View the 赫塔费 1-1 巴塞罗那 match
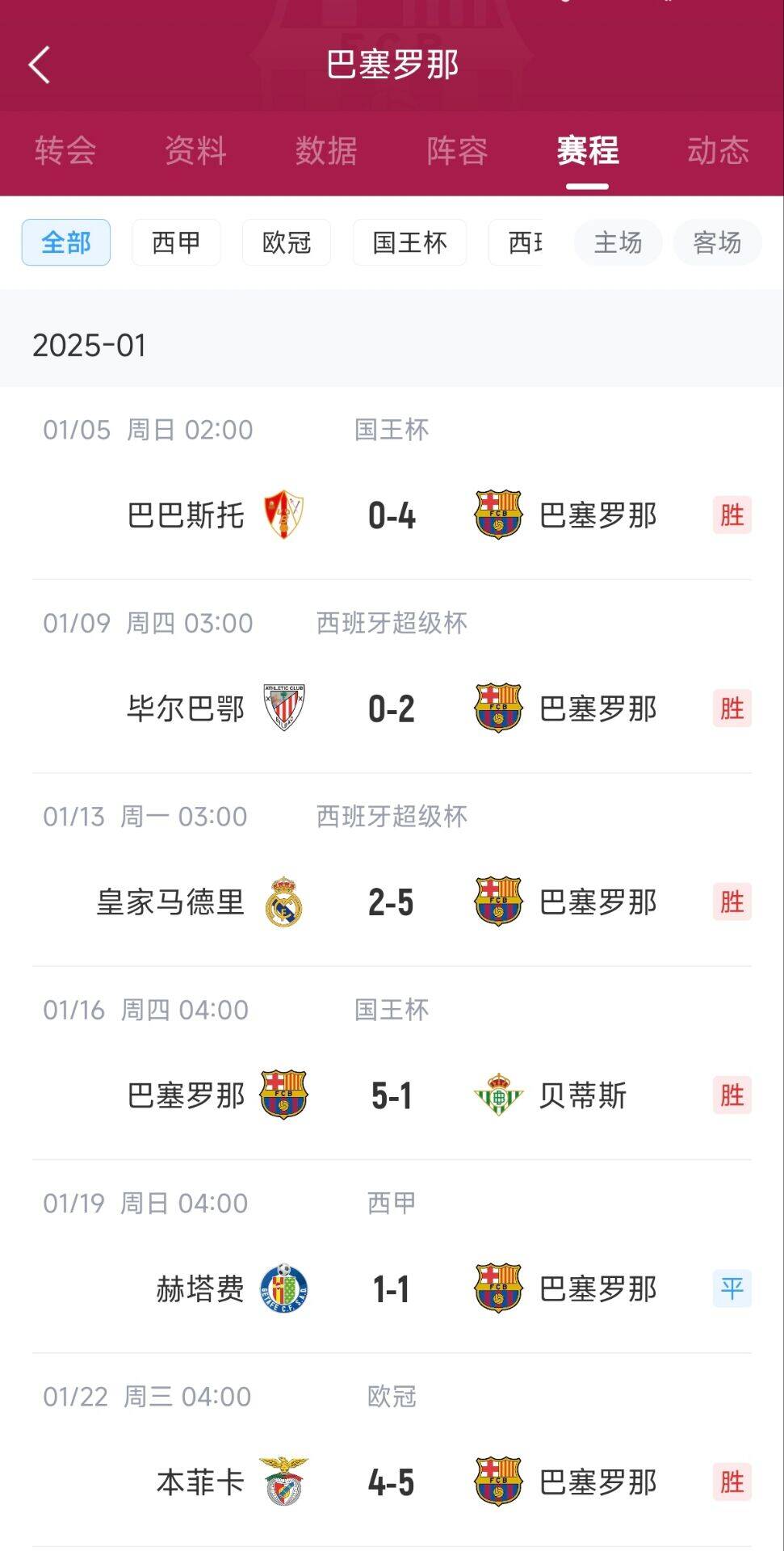Screen dimensions: 784x1551 click(x=392, y=1288)
